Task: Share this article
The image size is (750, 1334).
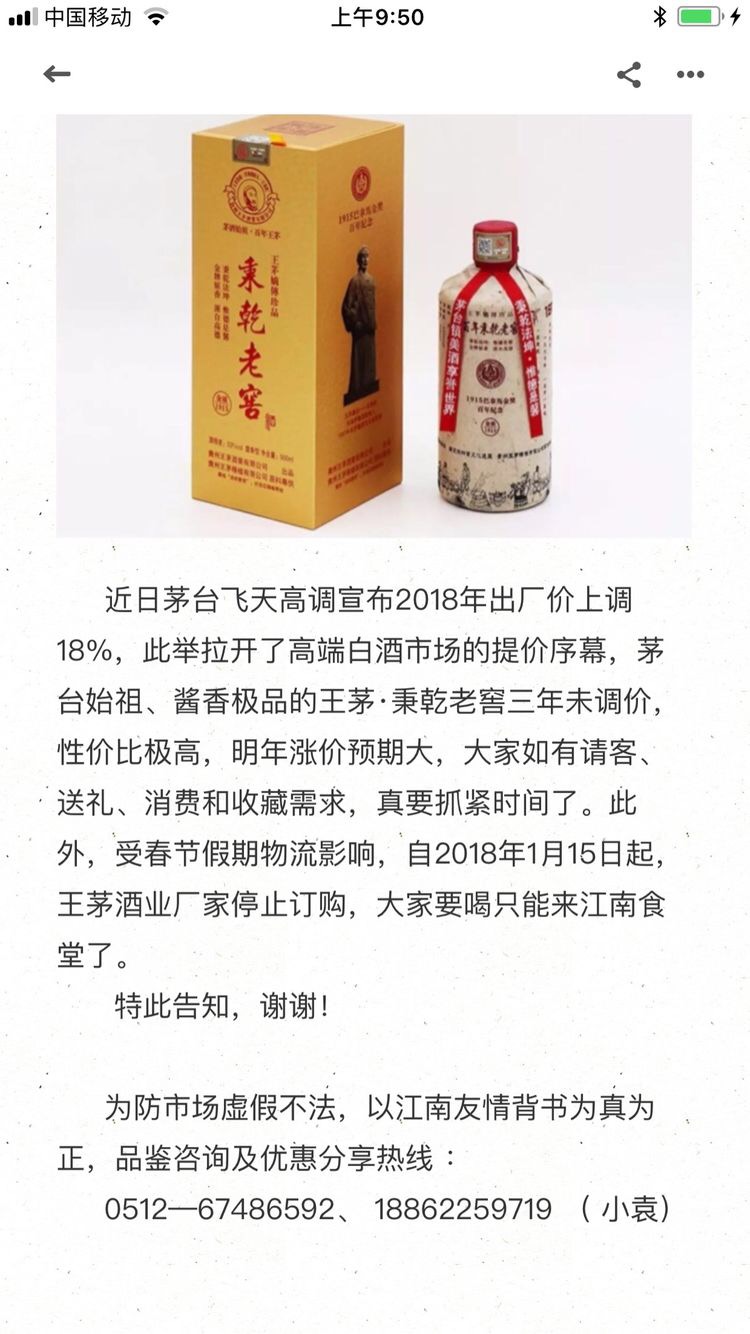Action: [629, 75]
